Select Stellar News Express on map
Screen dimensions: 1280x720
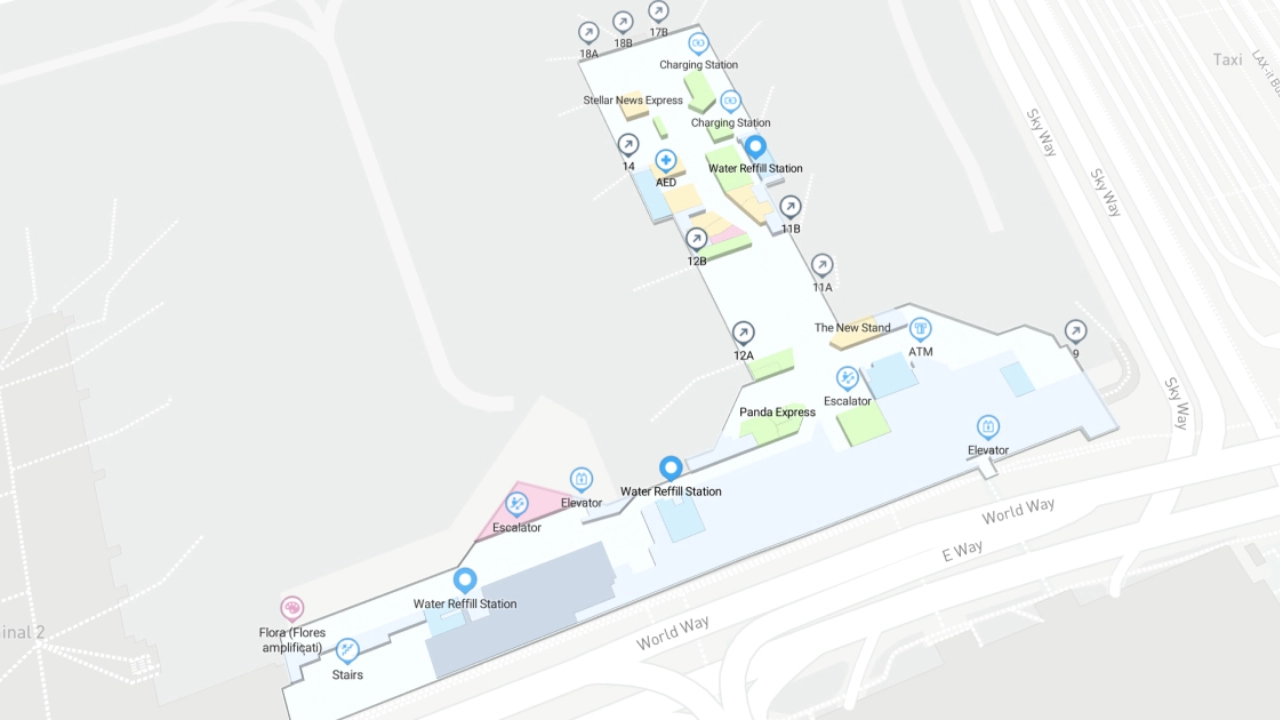[633, 101]
